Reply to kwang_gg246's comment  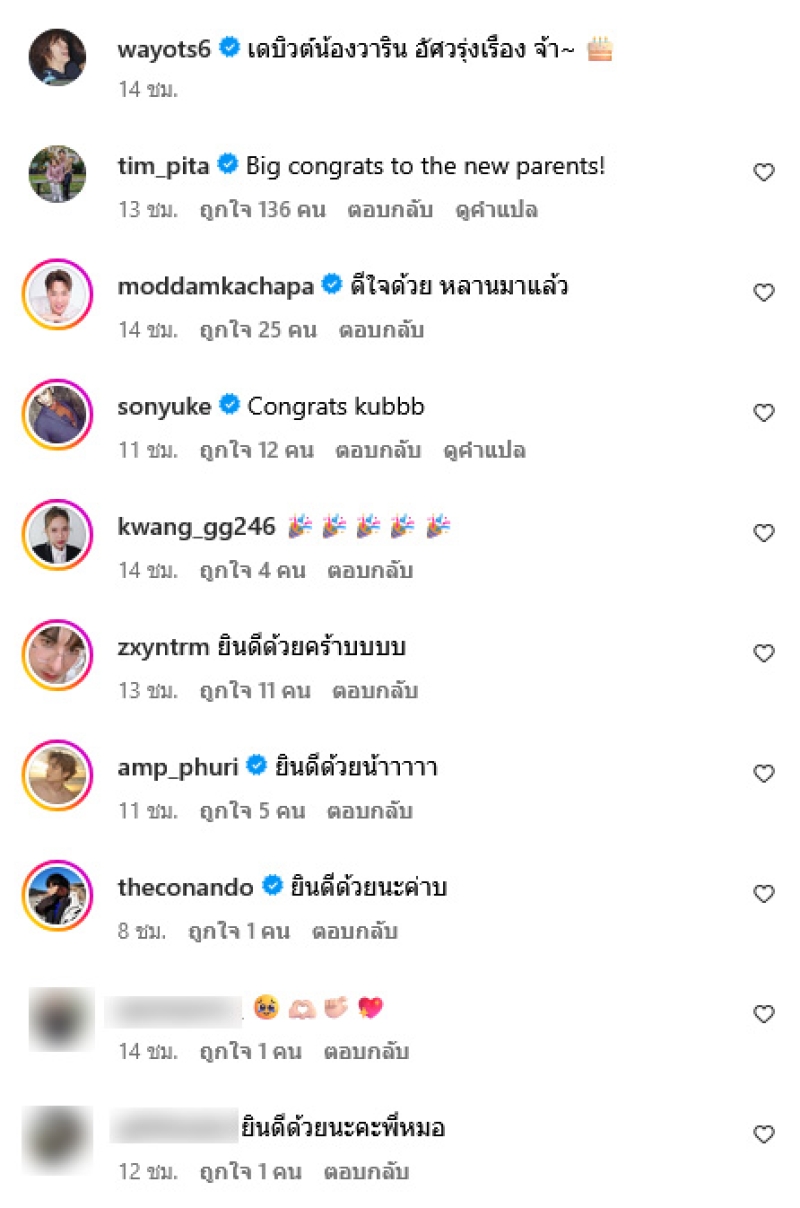(370, 571)
